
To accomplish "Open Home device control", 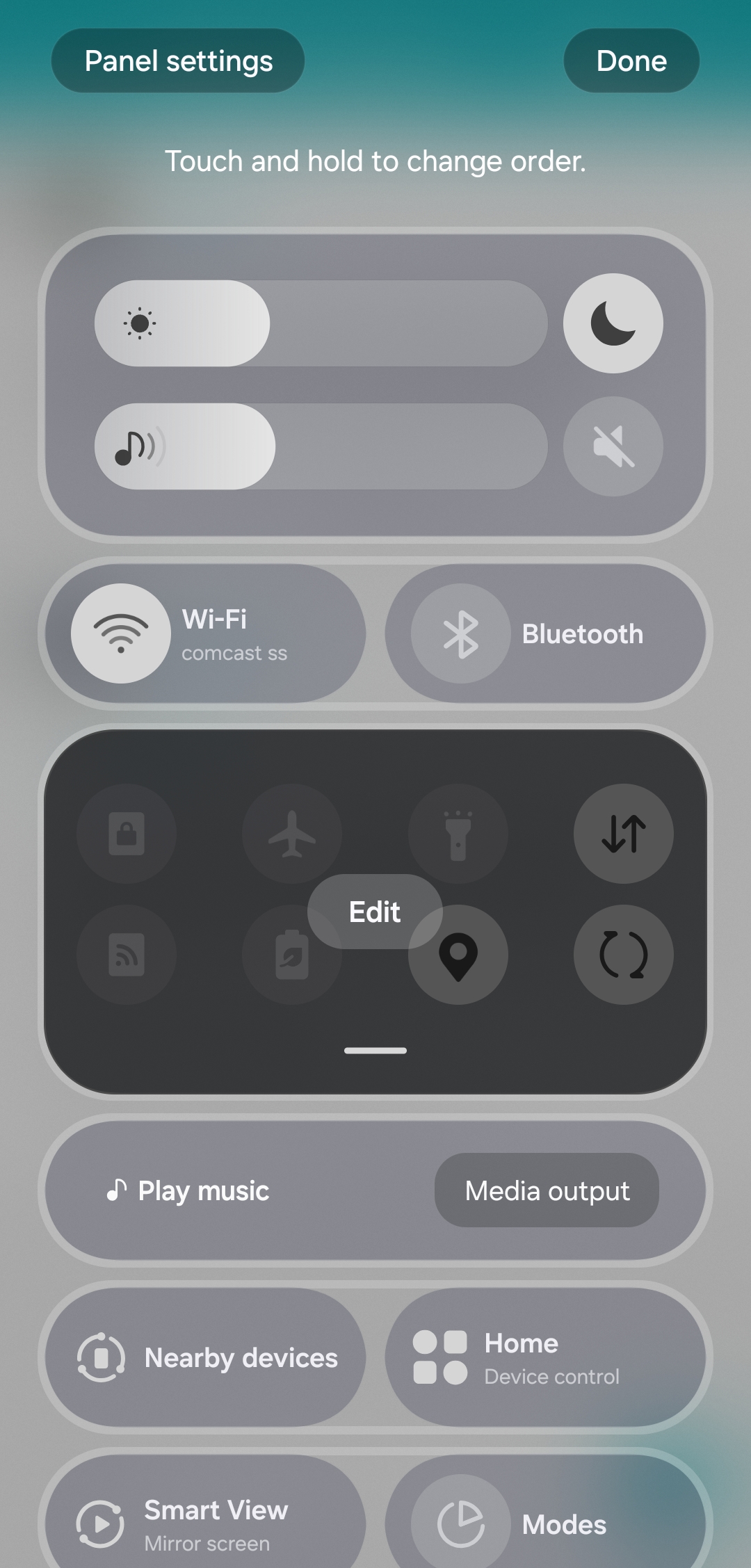I will coord(545,1357).
